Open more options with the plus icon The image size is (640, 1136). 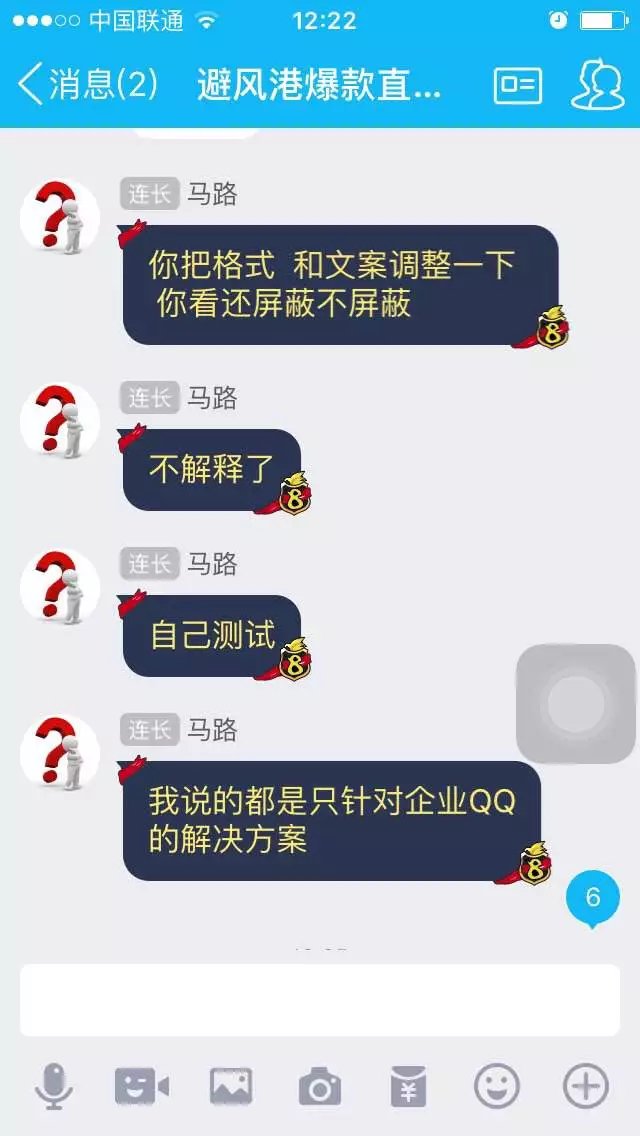[585, 1086]
